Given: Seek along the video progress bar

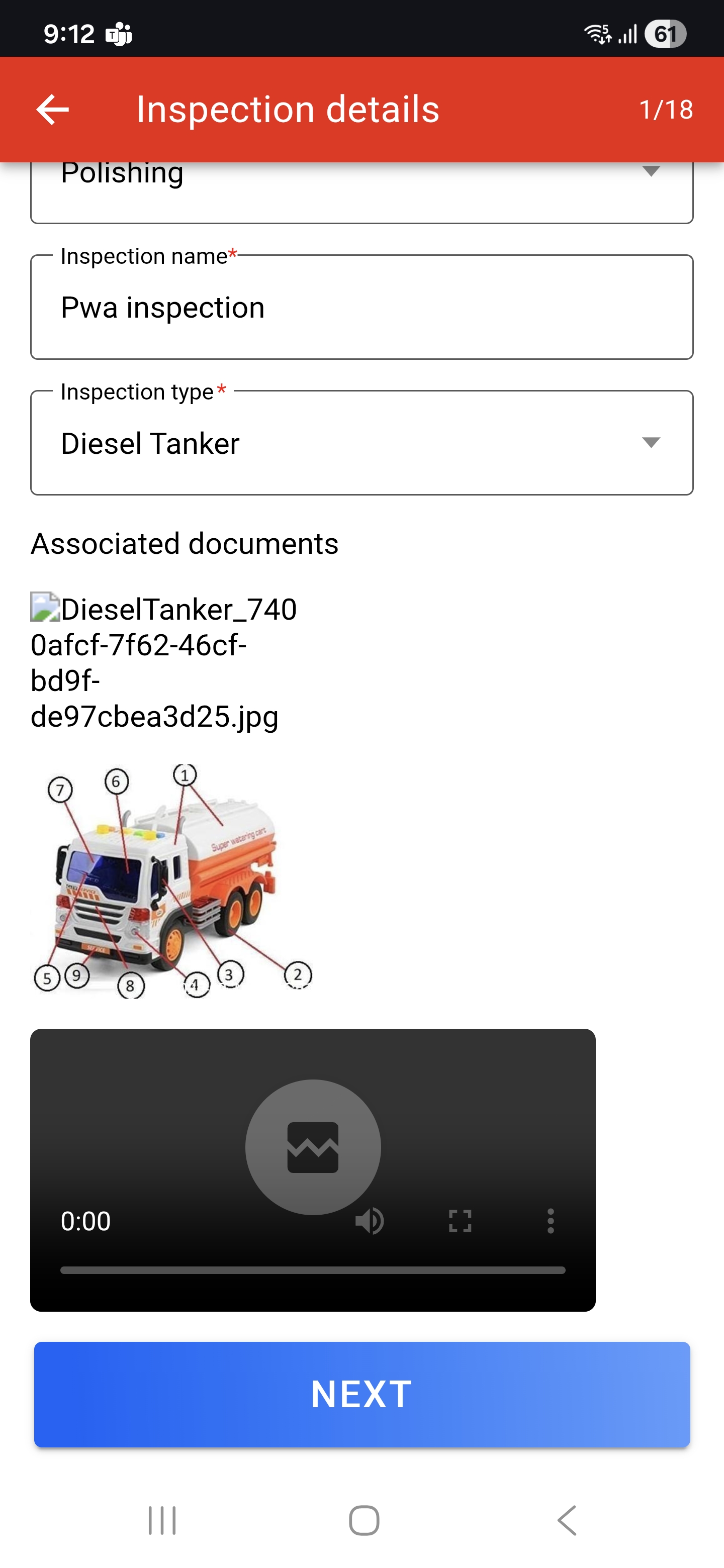Looking at the screenshot, I should (312, 1270).
